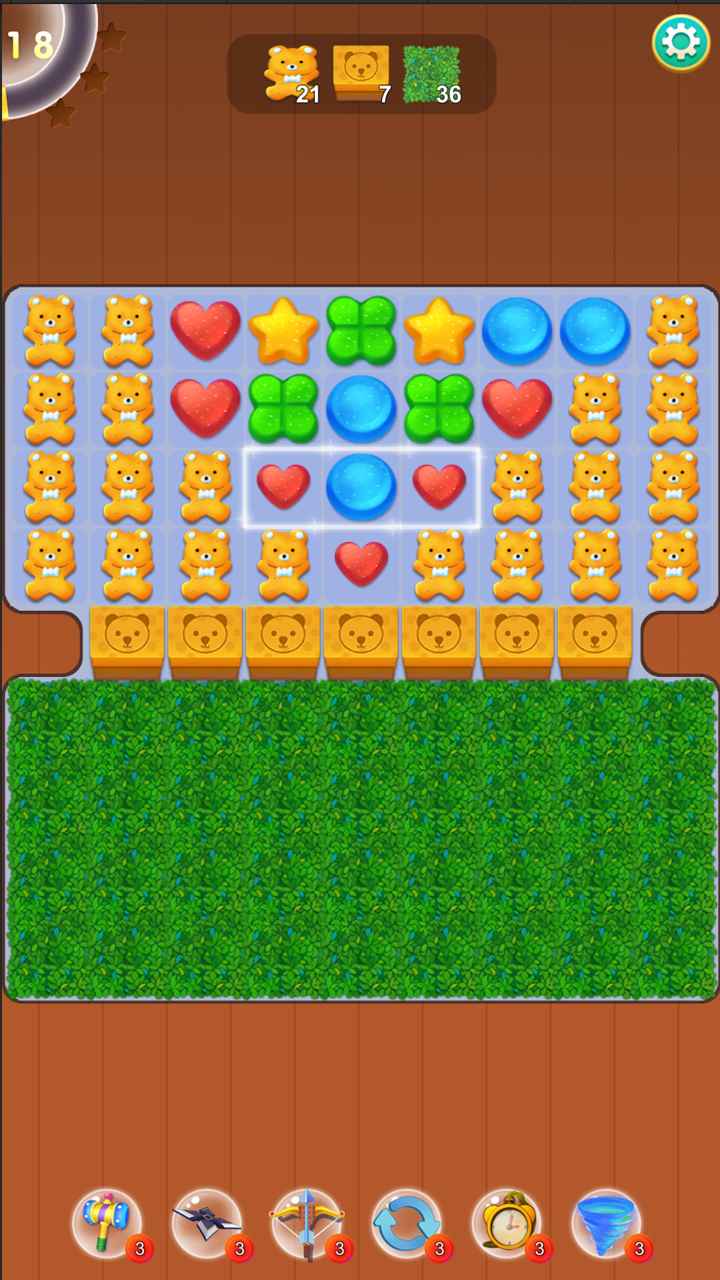Tap the shuffle refresh booster

(406, 1223)
